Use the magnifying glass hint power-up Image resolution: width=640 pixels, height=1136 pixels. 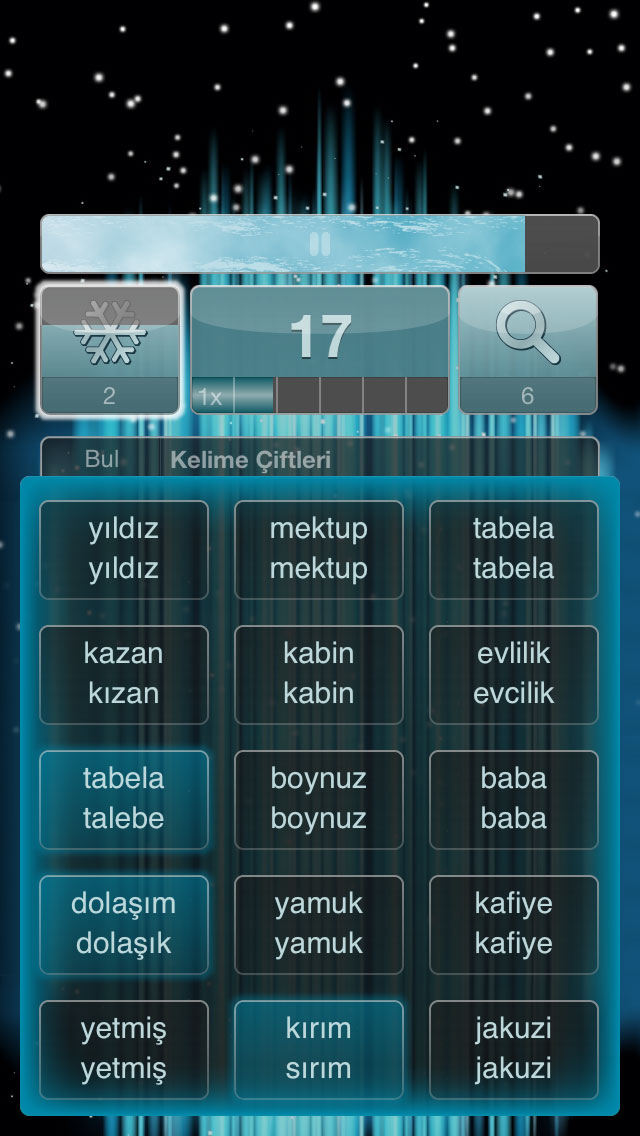(x=528, y=350)
